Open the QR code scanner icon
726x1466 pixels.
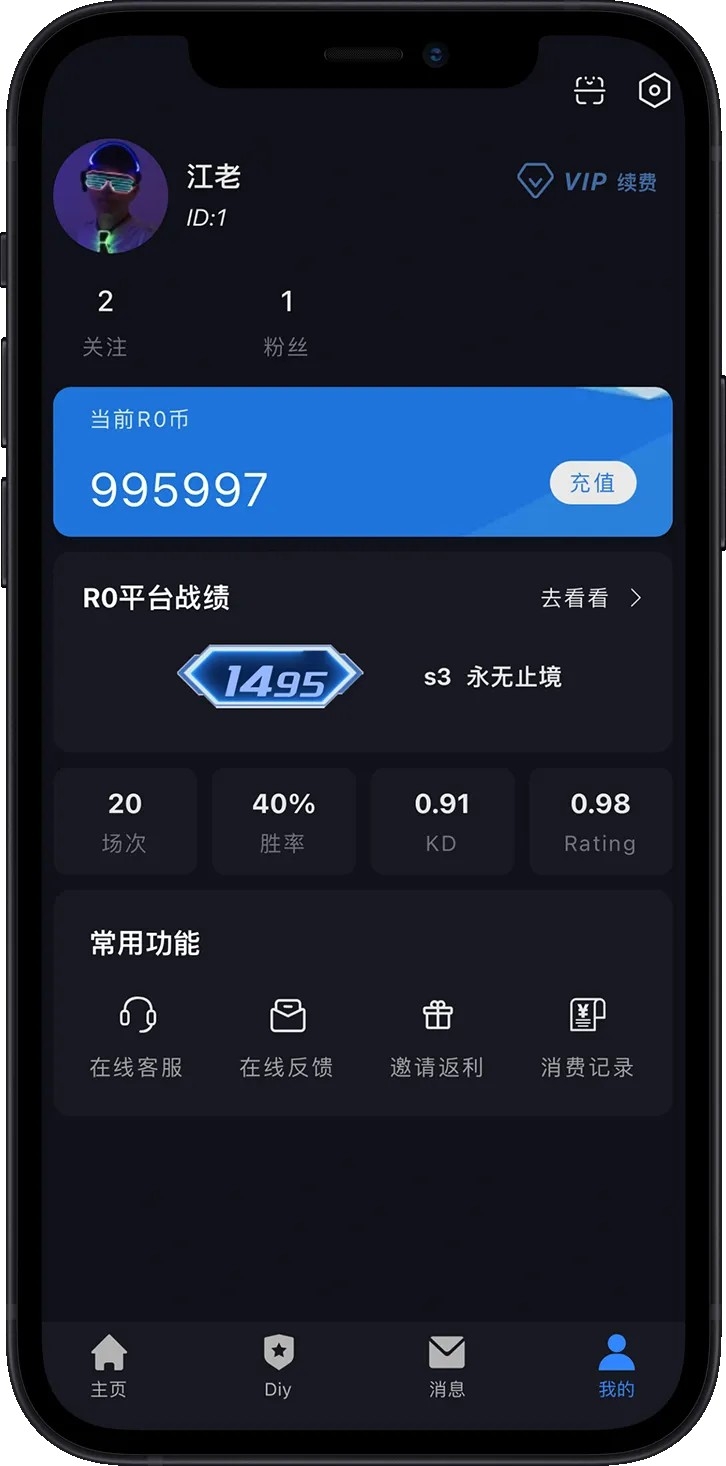pyautogui.click(x=590, y=91)
